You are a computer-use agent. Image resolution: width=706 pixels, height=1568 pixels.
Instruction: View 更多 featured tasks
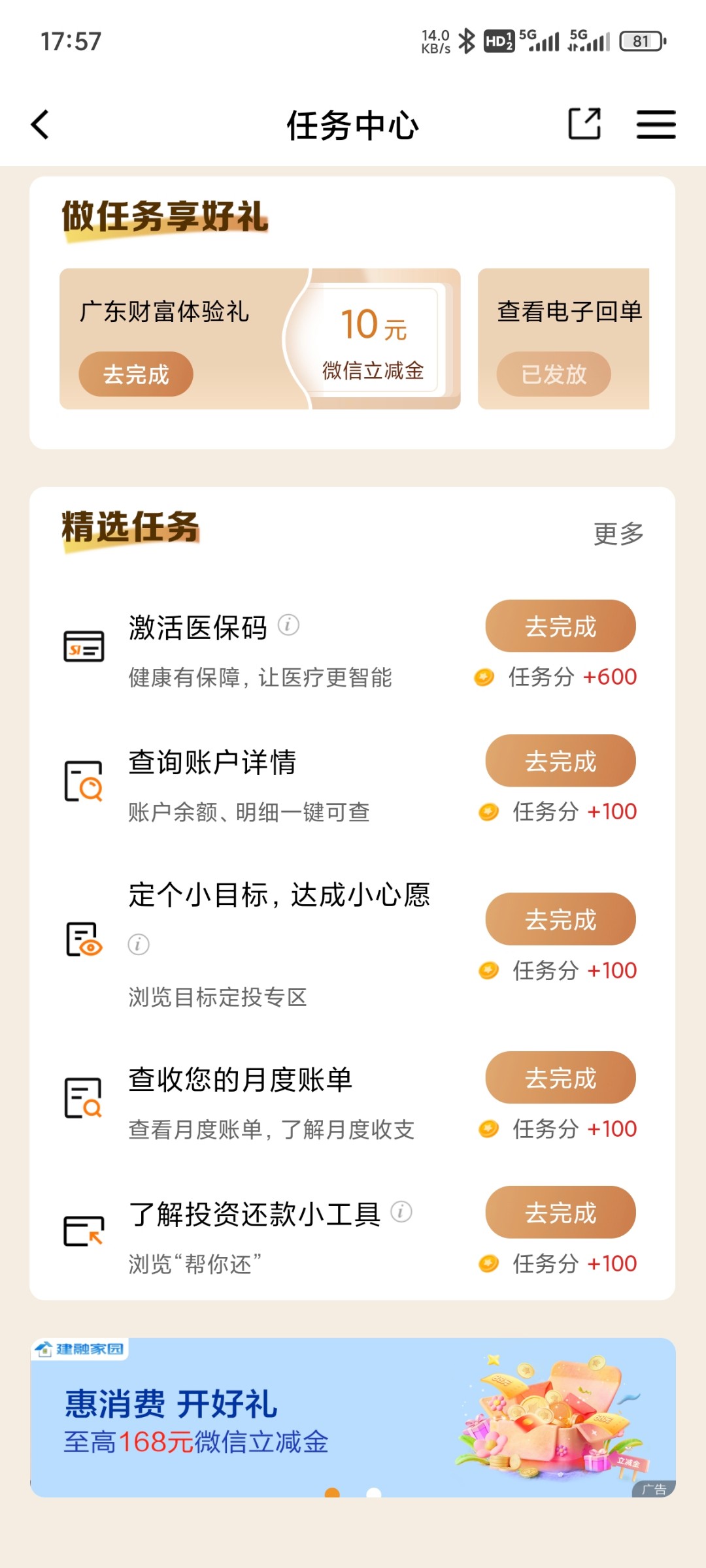pos(618,534)
